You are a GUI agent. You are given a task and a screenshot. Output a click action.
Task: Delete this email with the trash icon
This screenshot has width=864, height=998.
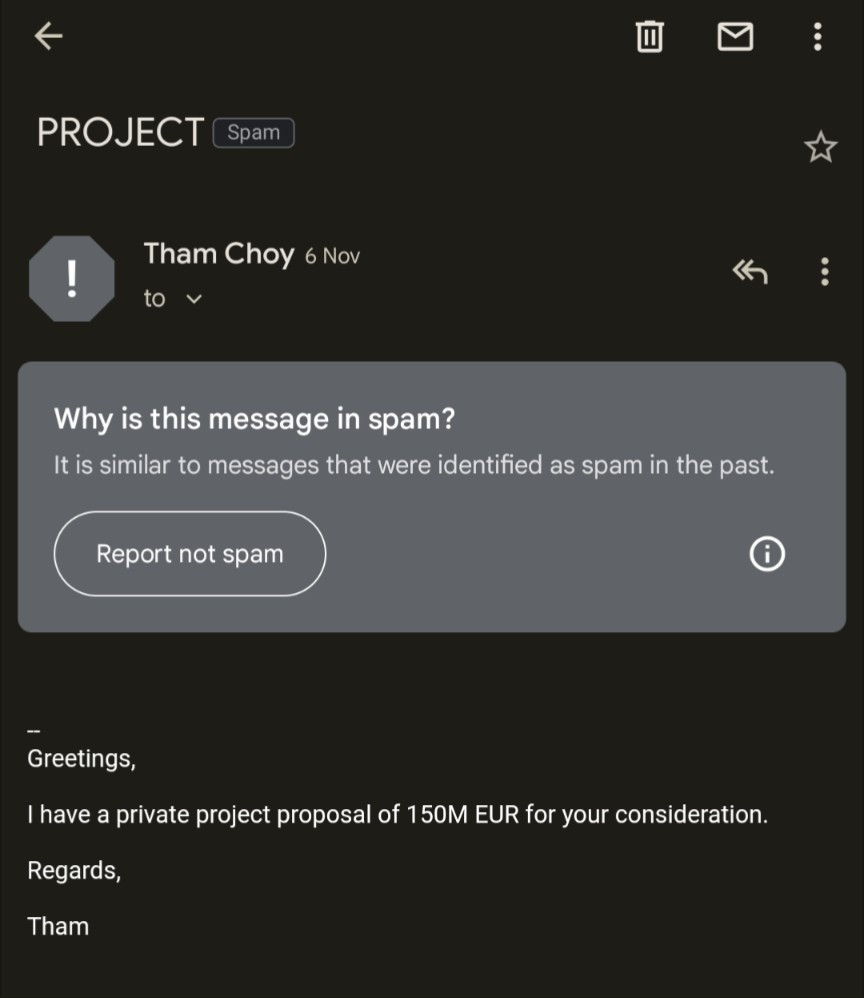click(x=649, y=36)
